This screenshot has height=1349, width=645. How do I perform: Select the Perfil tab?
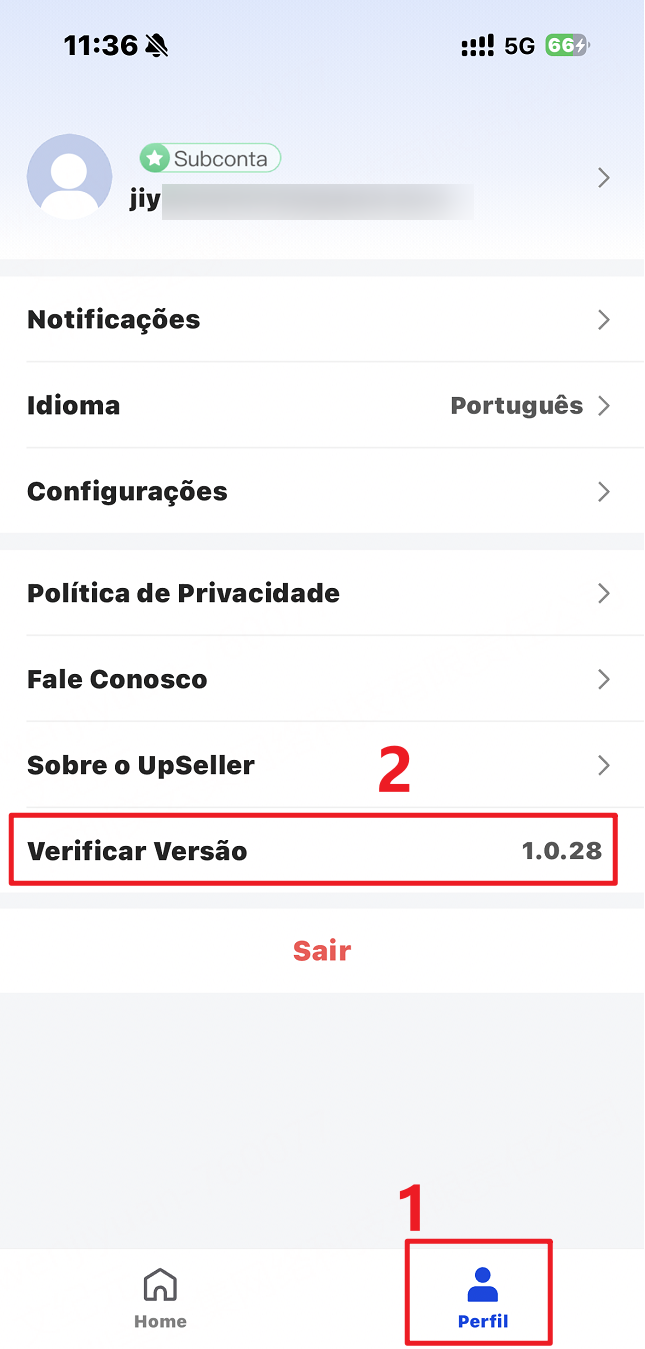click(x=483, y=1297)
